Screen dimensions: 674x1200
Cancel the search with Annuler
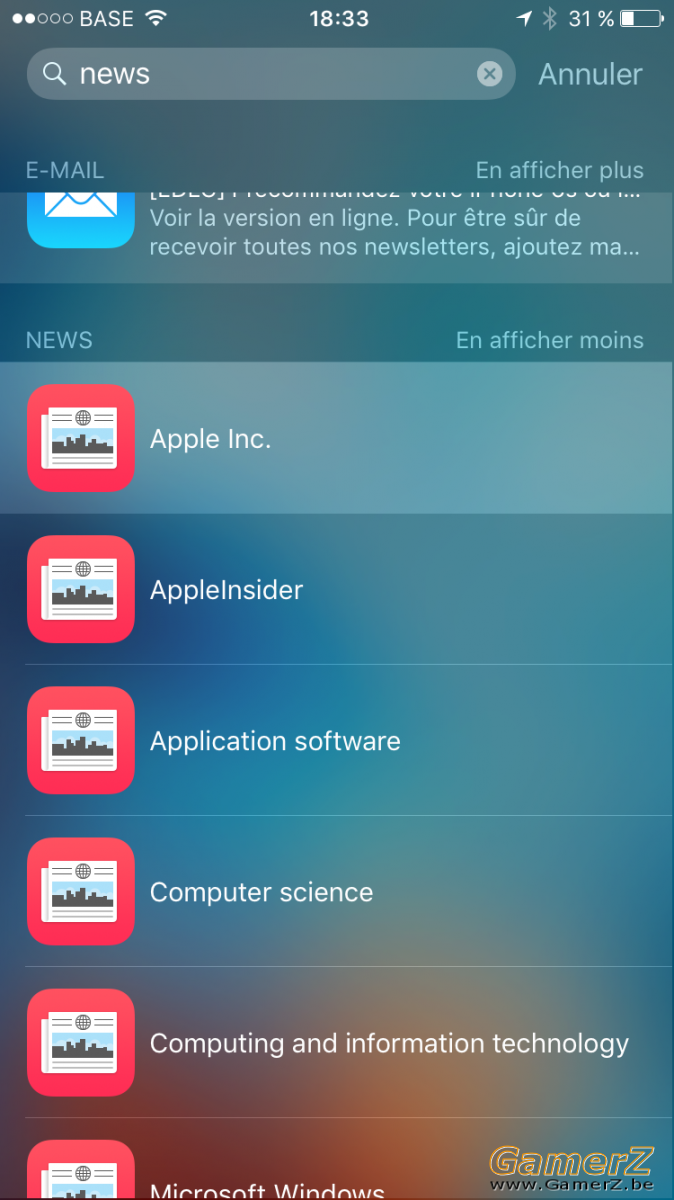(x=590, y=74)
